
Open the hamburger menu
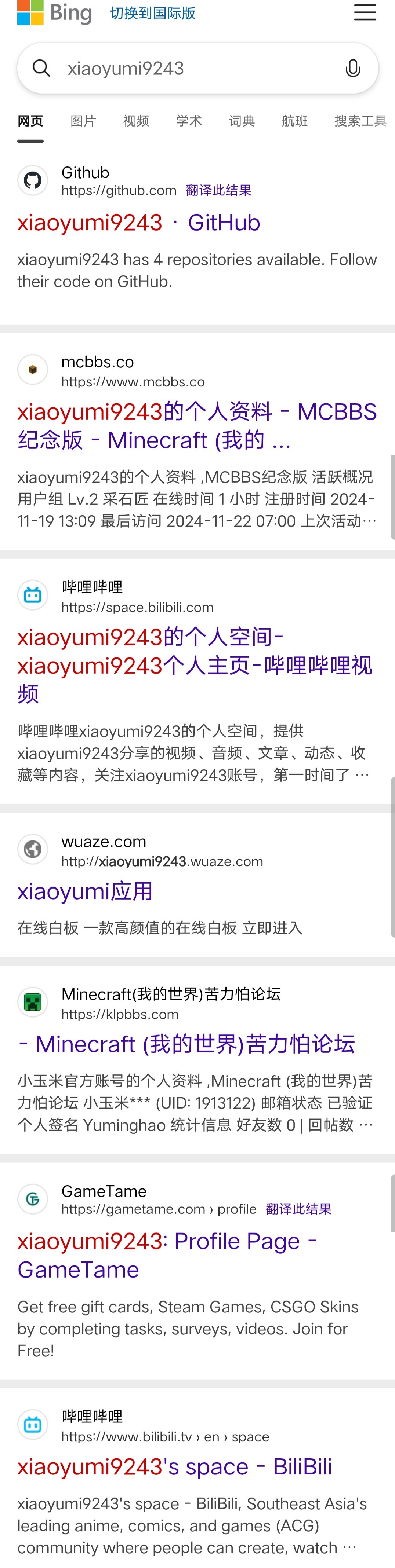[x=365, y=12]
